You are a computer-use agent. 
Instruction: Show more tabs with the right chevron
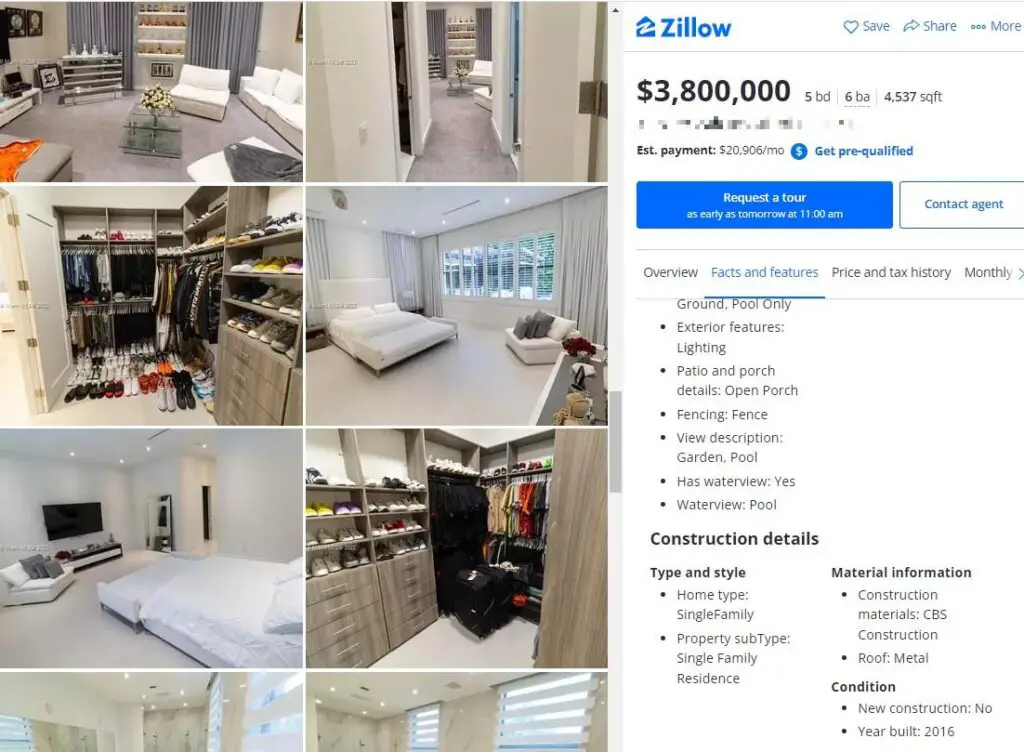pyautogui.click(x=1020, y=273)
